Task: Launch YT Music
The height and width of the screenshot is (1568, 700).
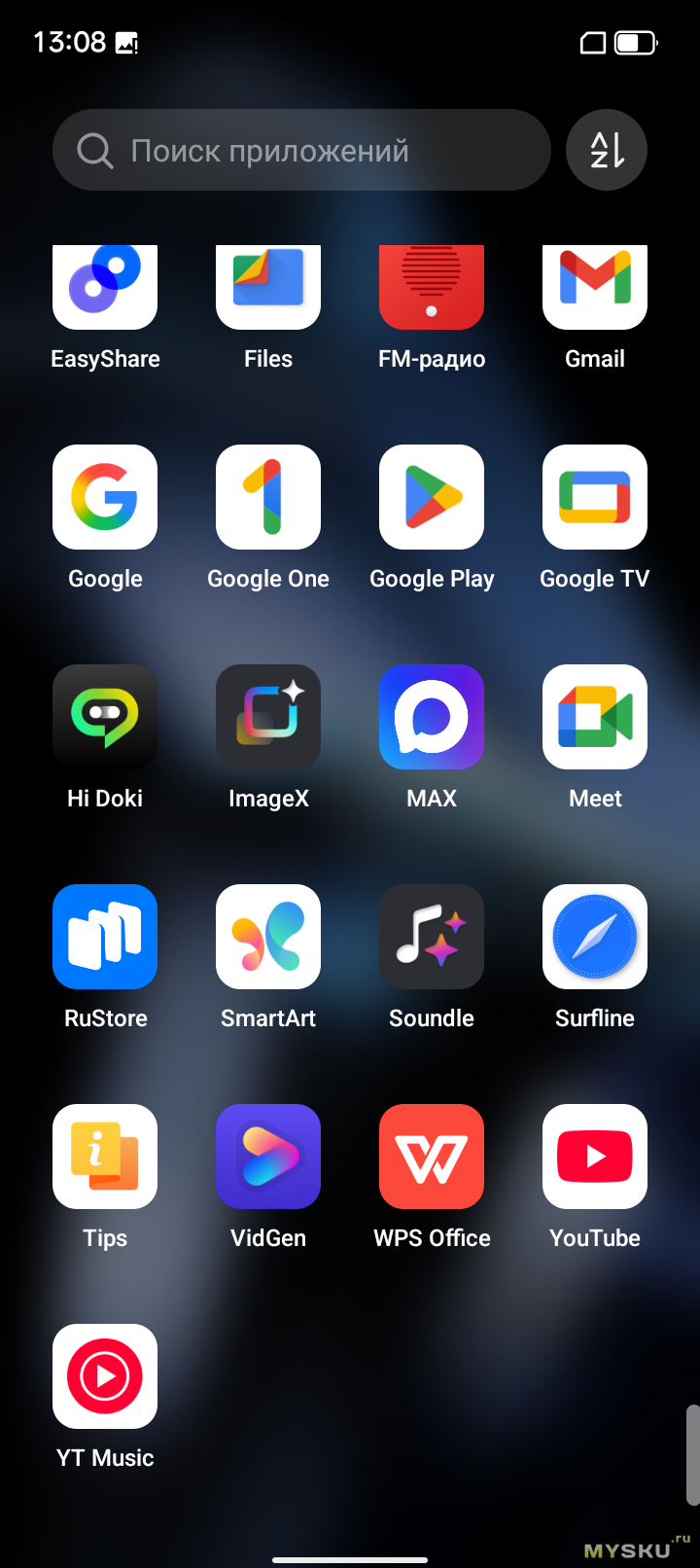Action: pos(105,1376)
